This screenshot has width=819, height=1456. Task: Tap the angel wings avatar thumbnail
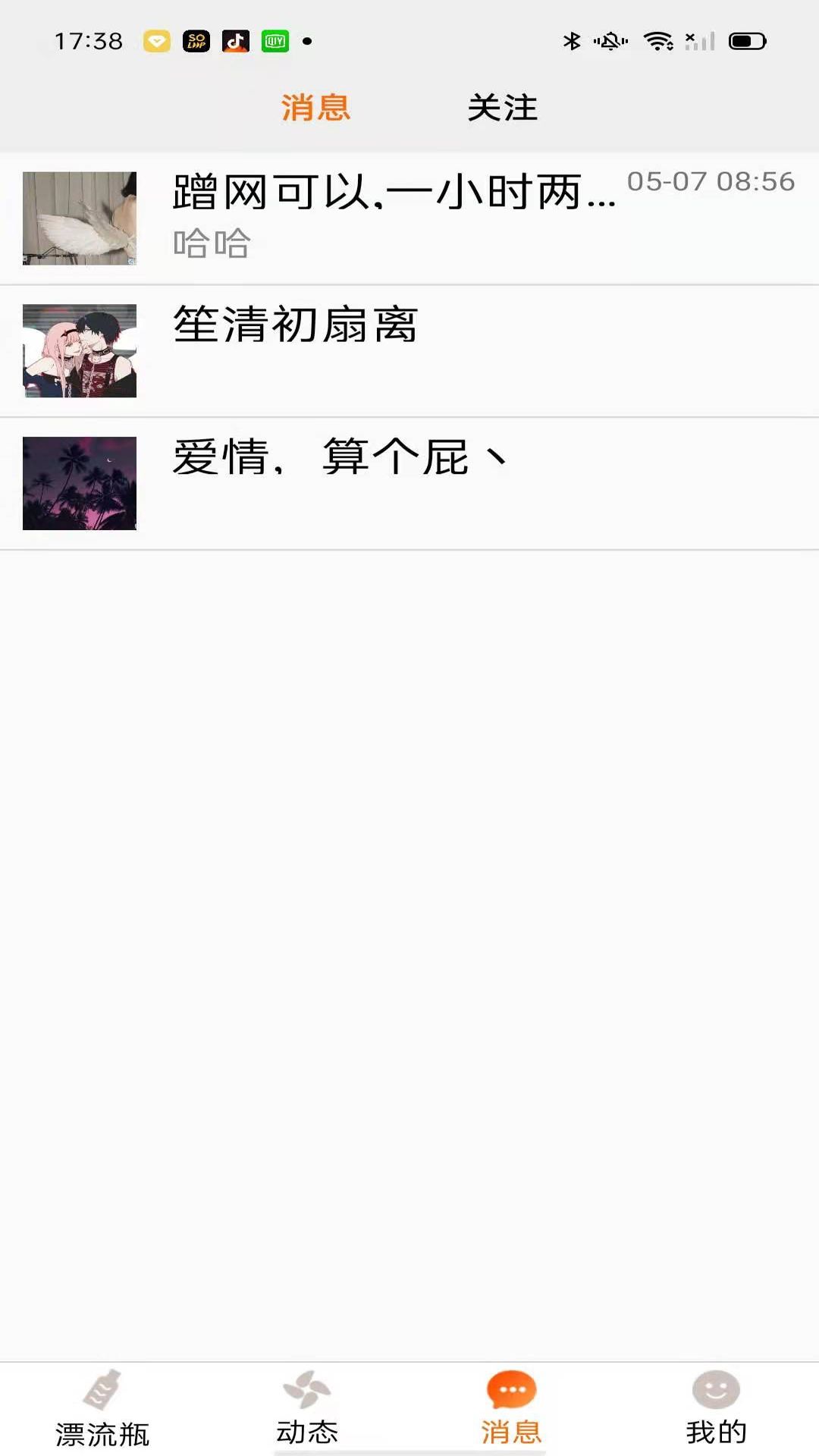pos(79,218)
